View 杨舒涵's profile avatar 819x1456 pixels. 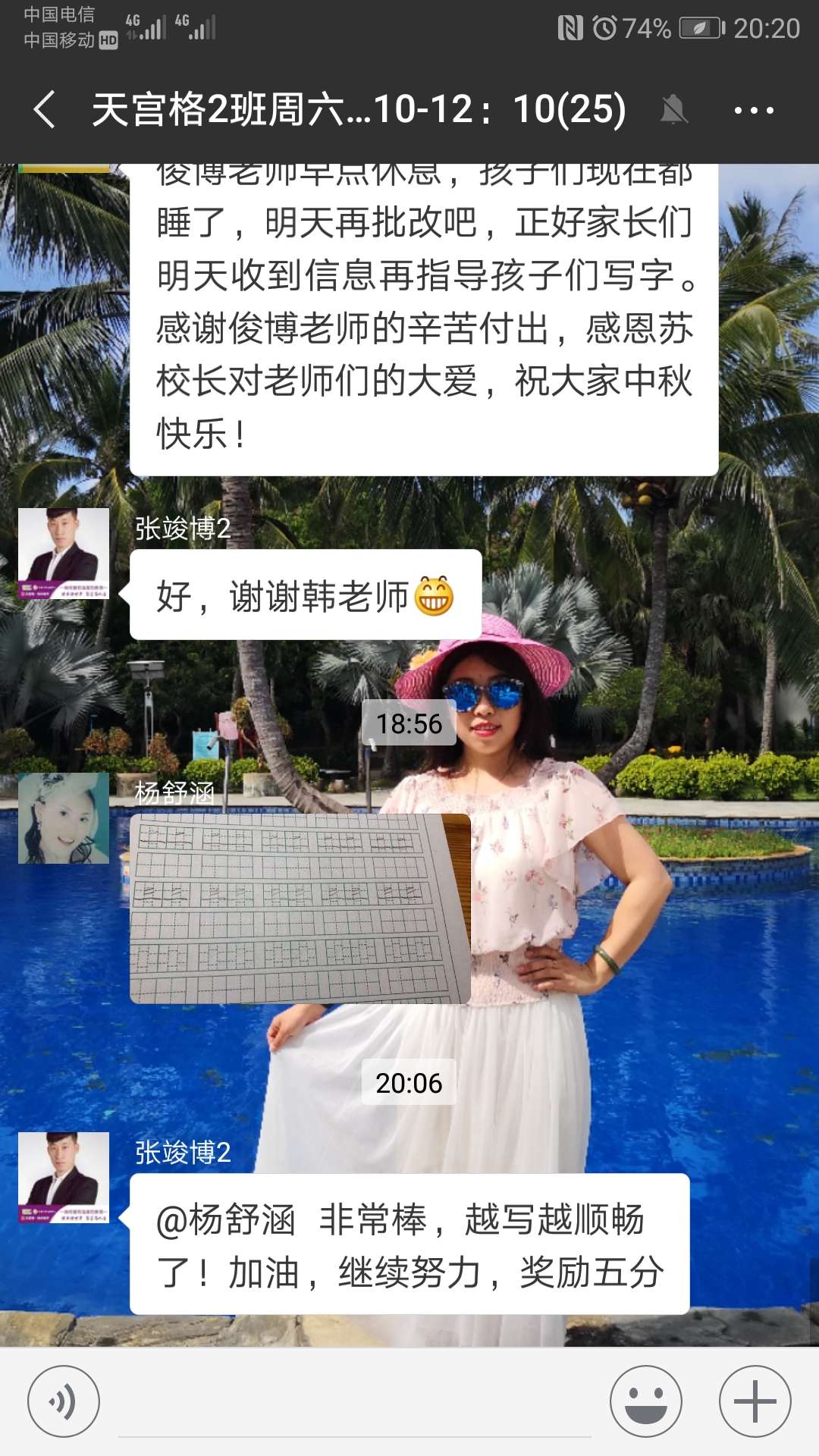64,818
